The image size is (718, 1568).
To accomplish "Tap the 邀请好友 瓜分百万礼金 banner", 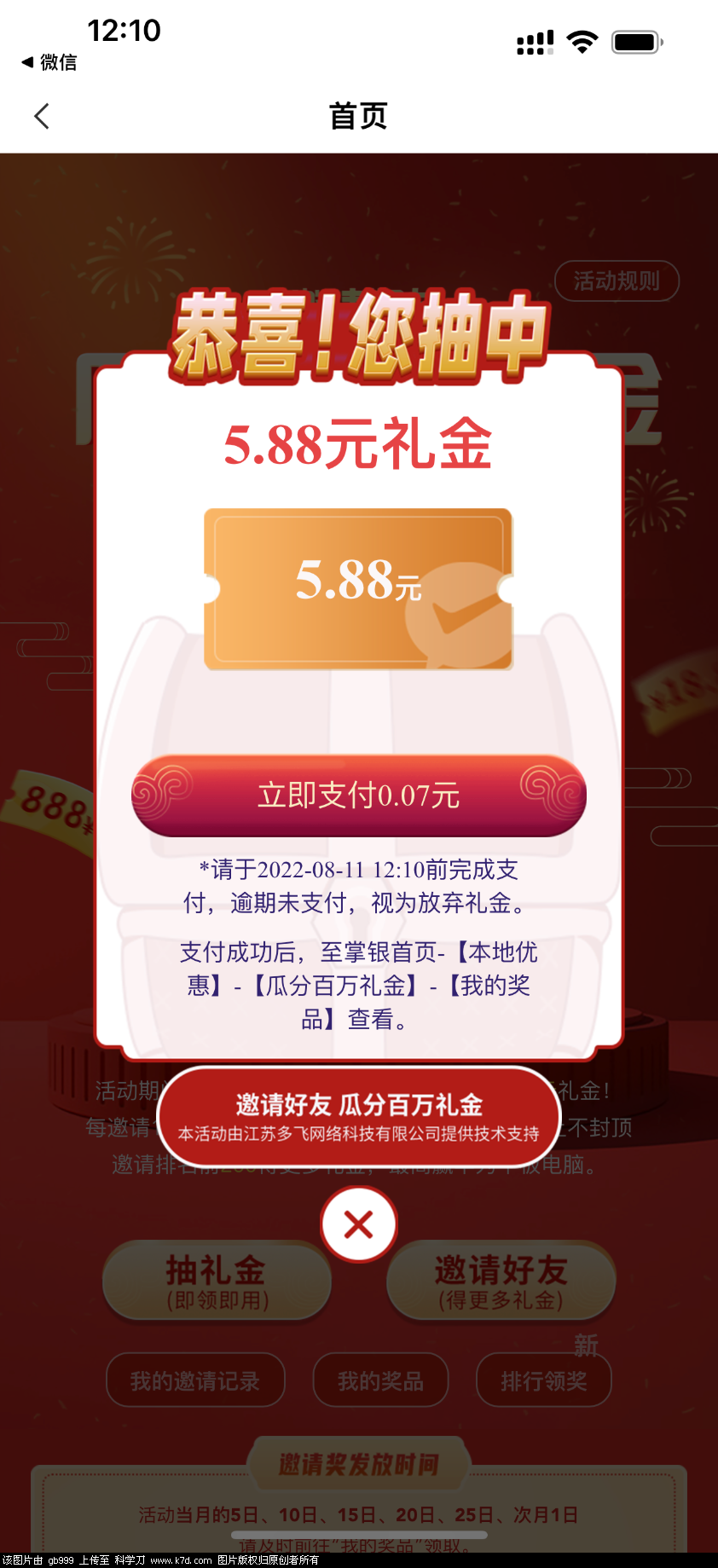I will coord(359,1117).
